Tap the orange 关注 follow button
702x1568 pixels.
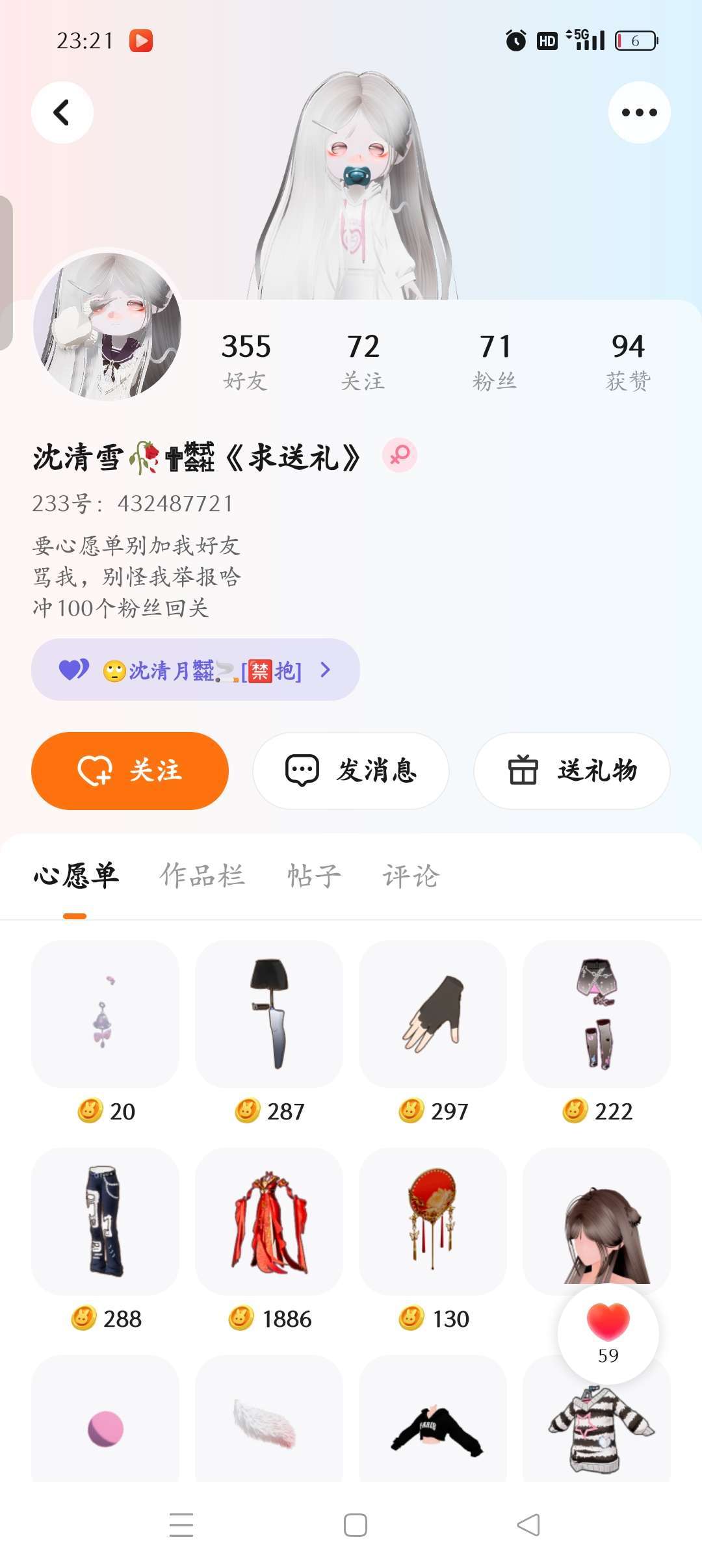(130, 770)
